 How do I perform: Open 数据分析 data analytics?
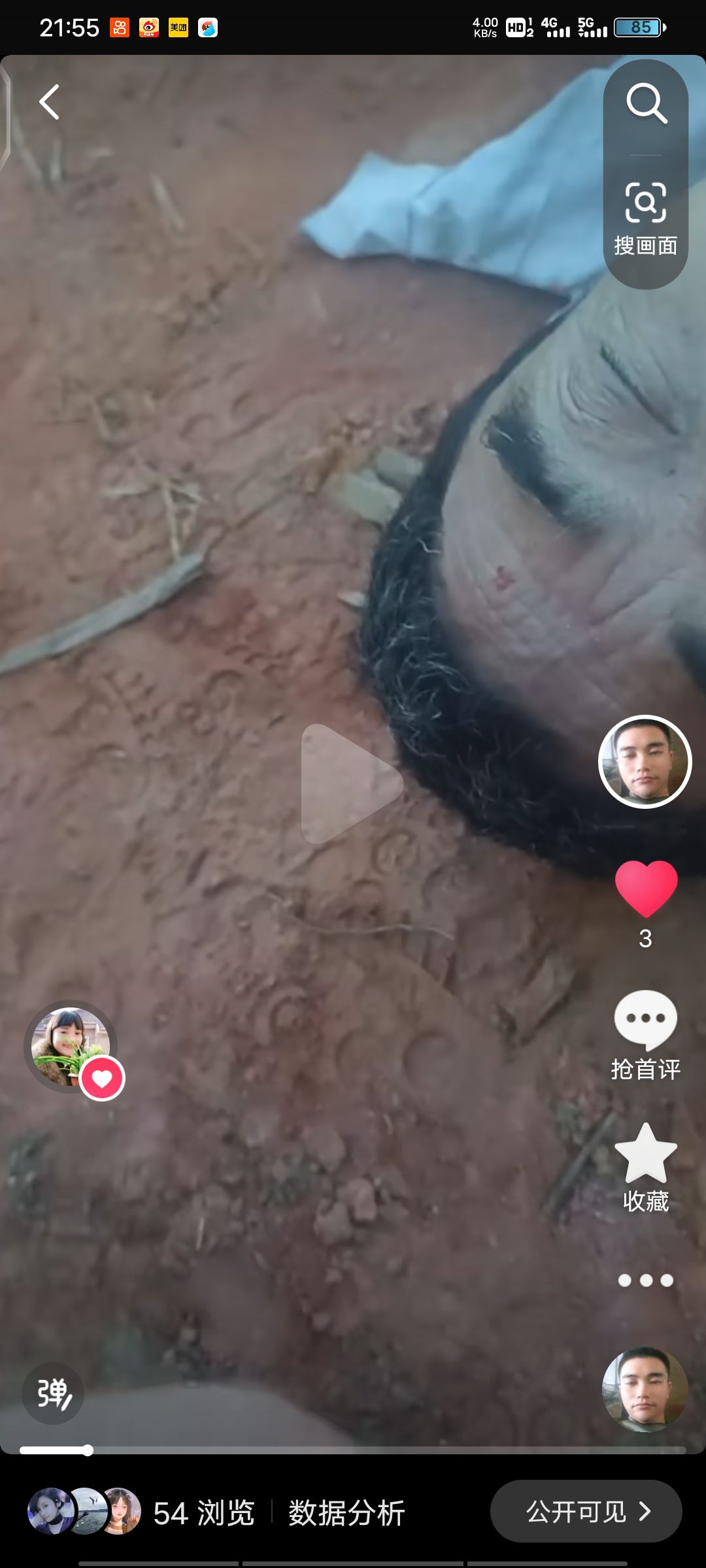coord(346,1512)
